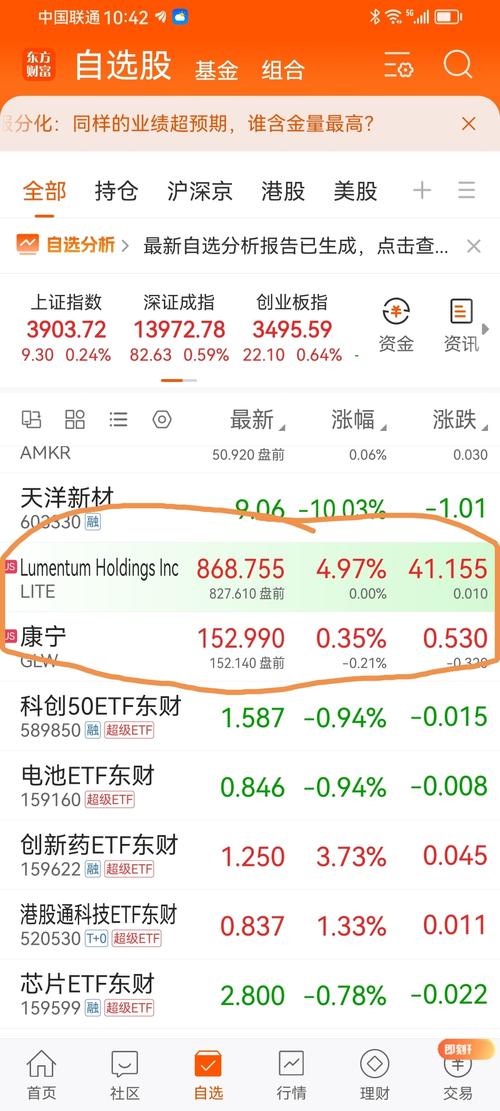Add a new group with plus icon
Image resolution: width=500 pixels, height=1111 pixels.
coord(422,191)
